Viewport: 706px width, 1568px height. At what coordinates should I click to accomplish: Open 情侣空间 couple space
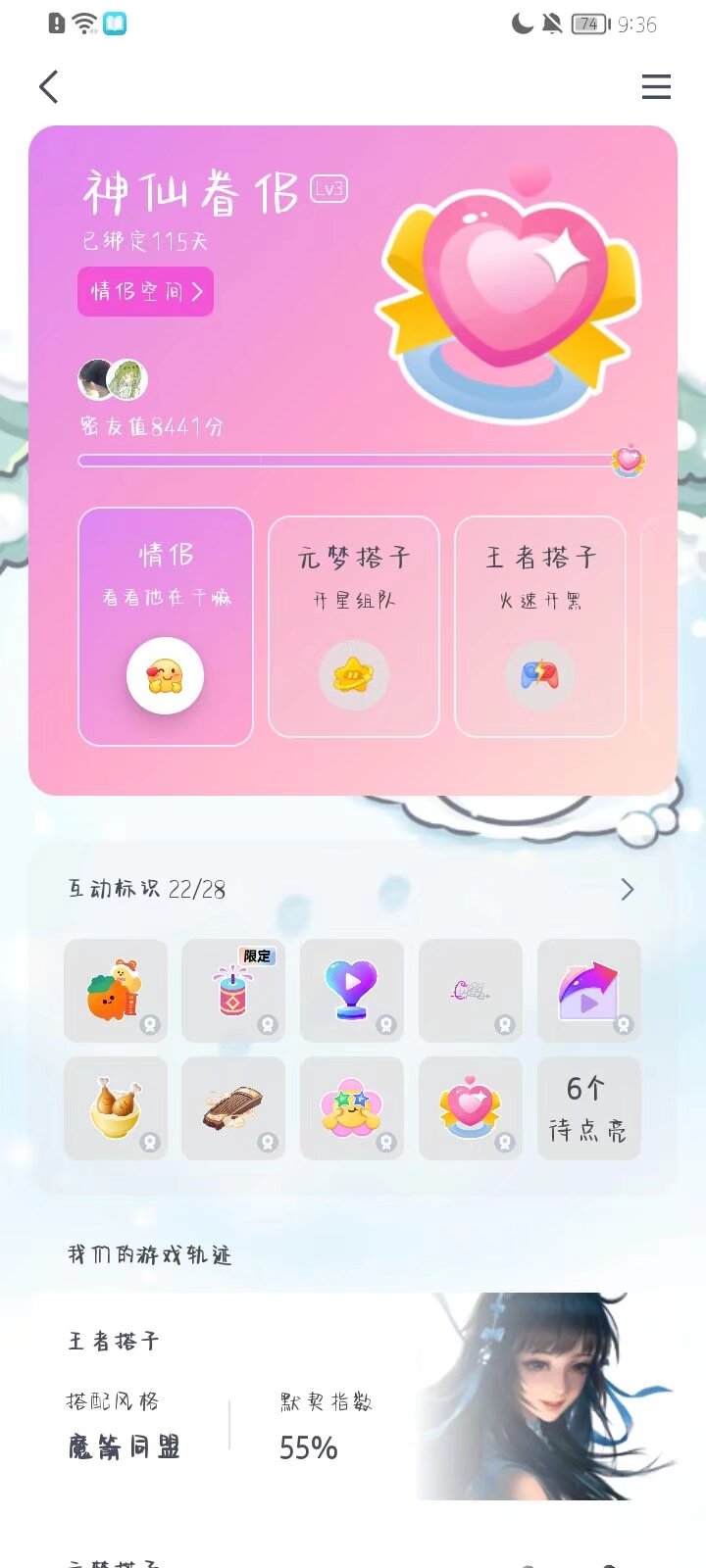point(145,291)
